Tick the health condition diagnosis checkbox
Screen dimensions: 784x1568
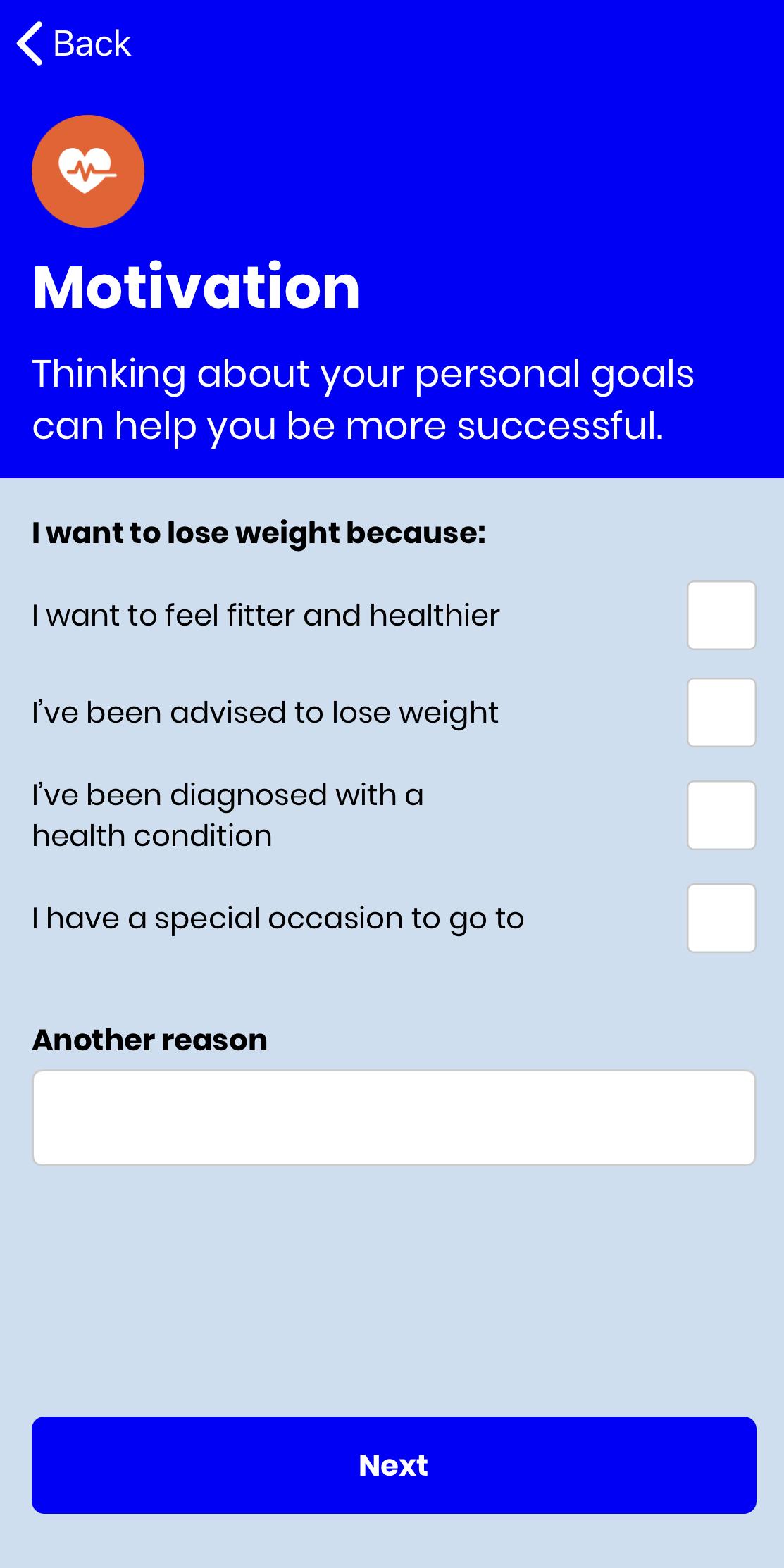click(x=721, y=815)
